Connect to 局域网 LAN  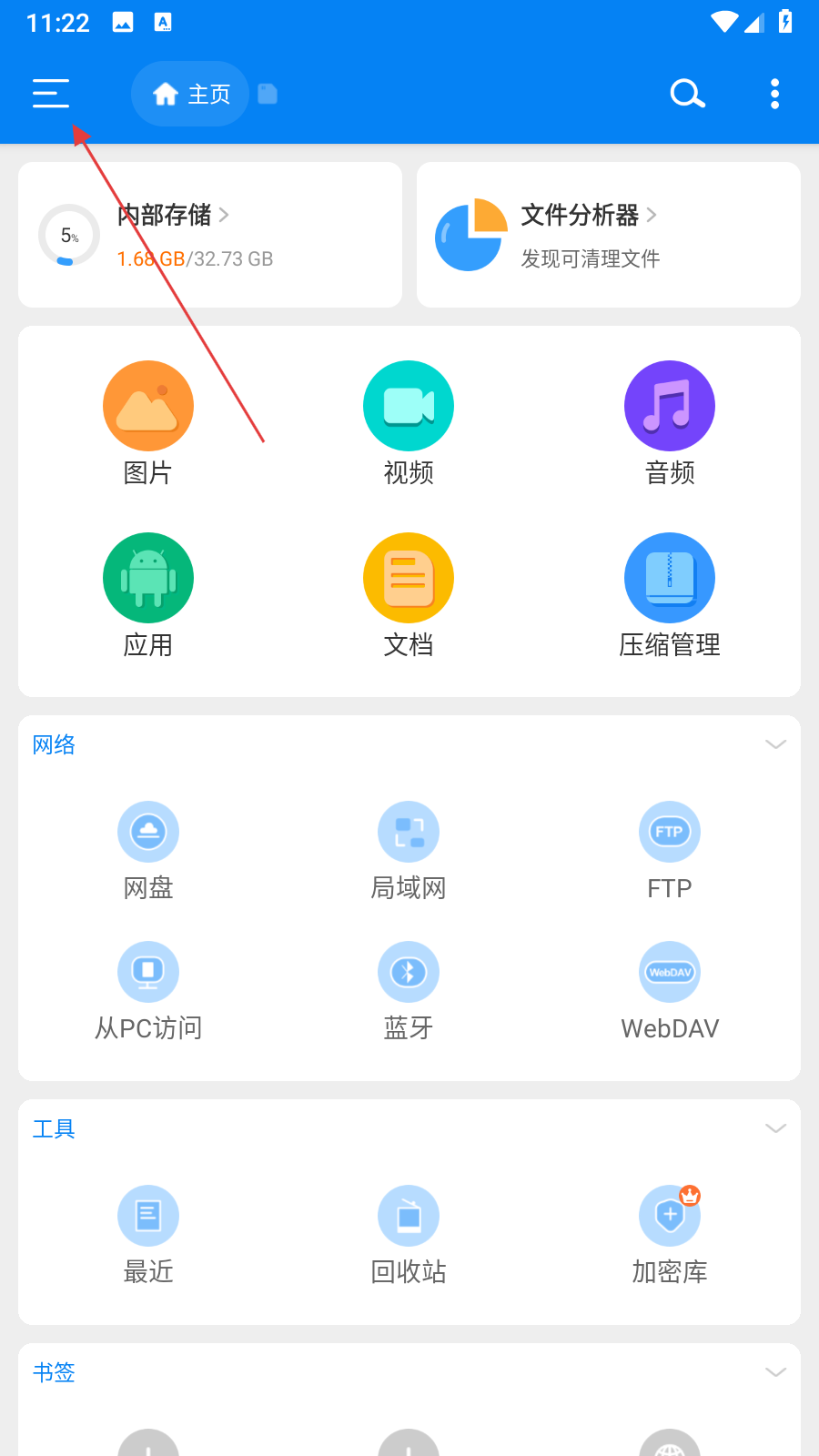(x=409, y=850)
